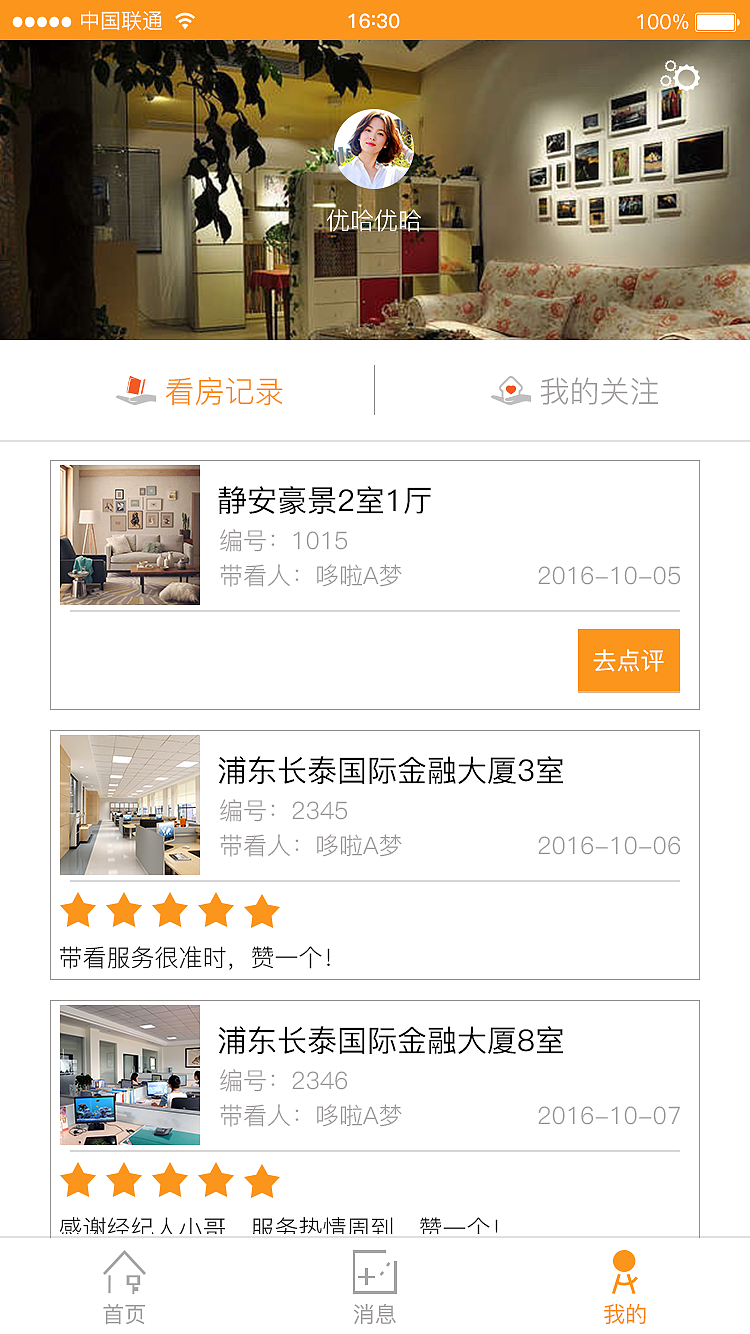Open the 消息 tab

[x=375, y=1287]
